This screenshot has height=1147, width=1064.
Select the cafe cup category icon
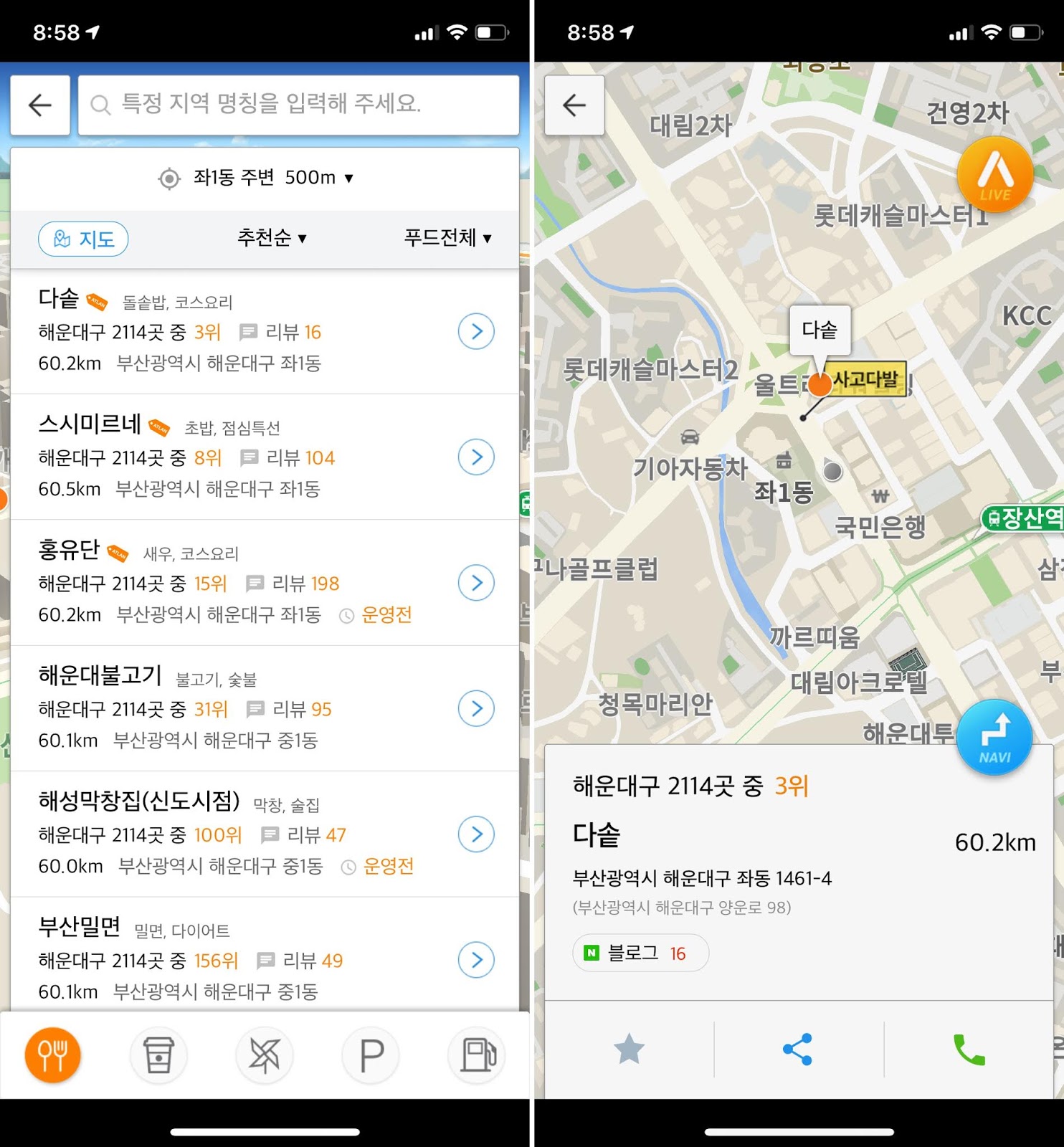[158, 1055]
